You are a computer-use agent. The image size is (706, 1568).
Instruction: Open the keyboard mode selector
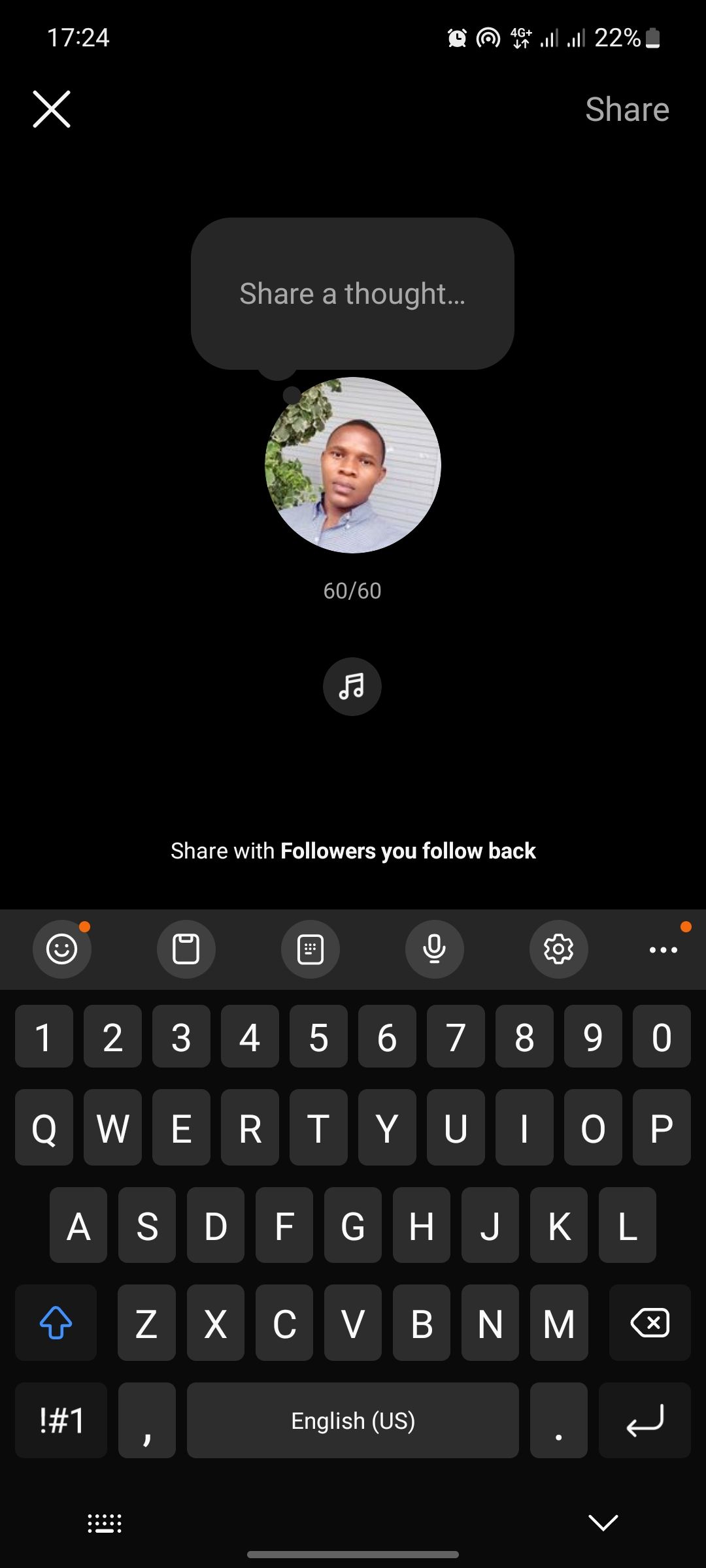311,949
